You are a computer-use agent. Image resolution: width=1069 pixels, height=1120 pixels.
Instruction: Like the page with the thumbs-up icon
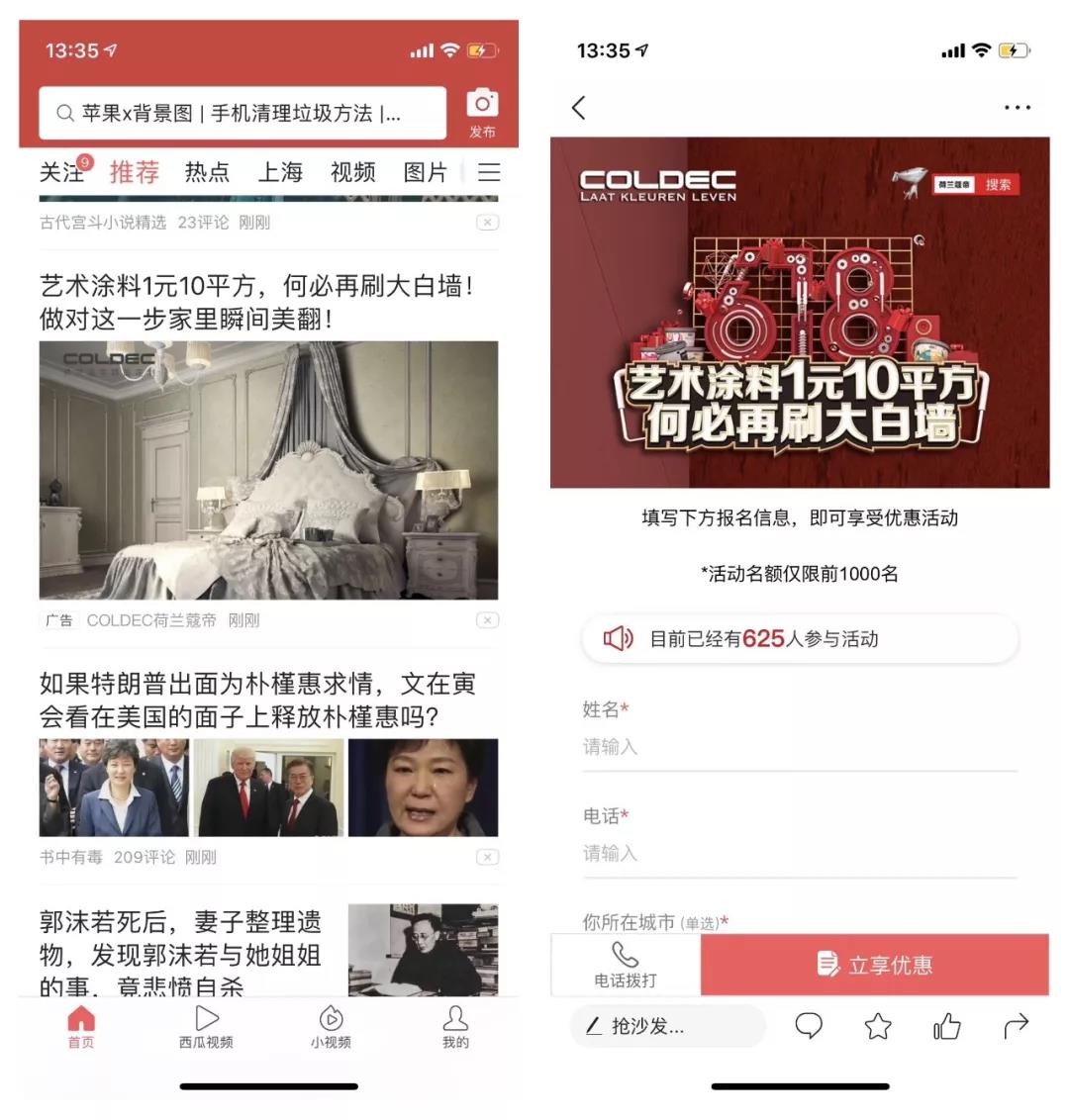[x=947, y=1027]
